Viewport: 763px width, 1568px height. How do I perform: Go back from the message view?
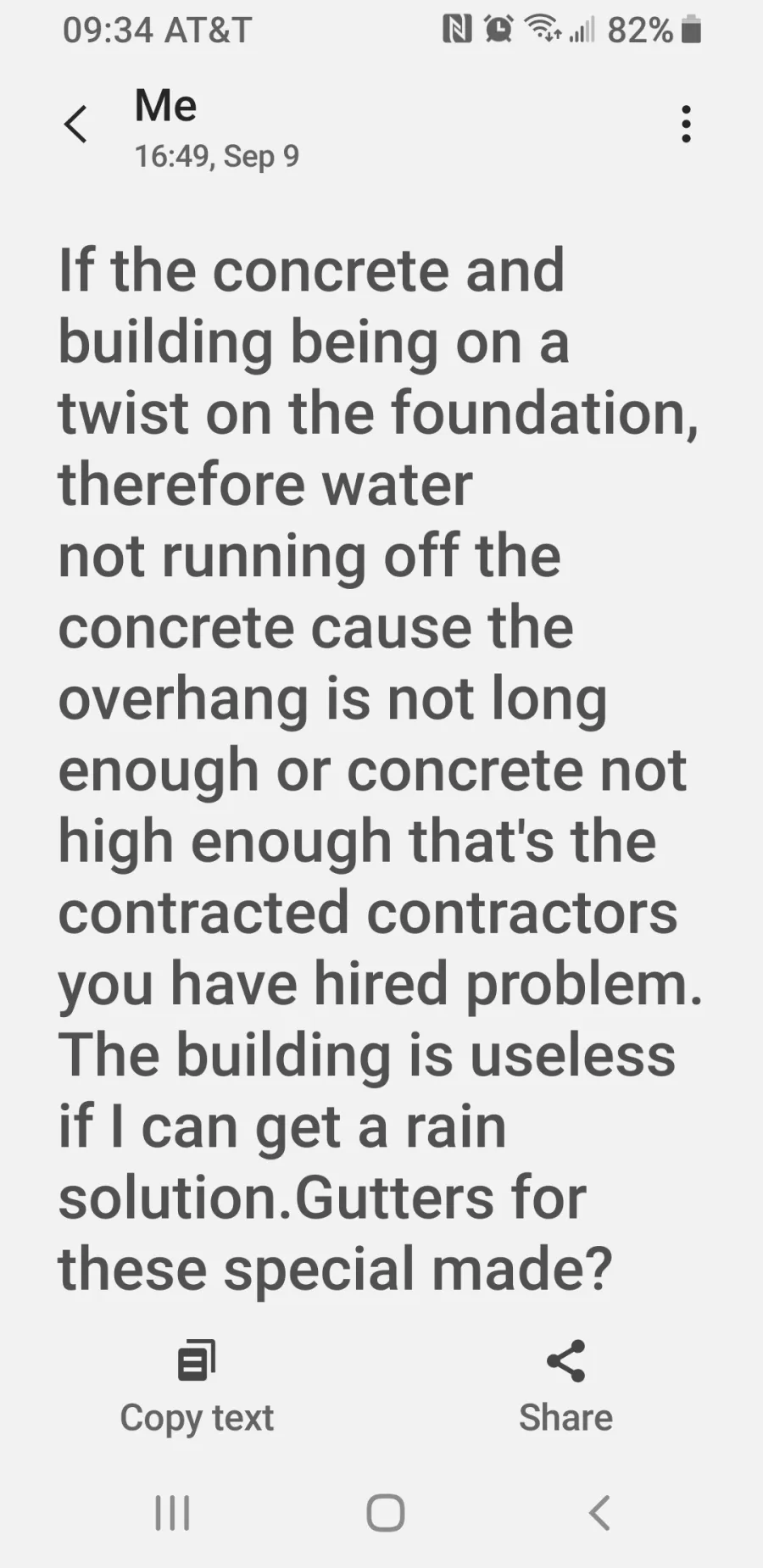[x=75, y=125]
